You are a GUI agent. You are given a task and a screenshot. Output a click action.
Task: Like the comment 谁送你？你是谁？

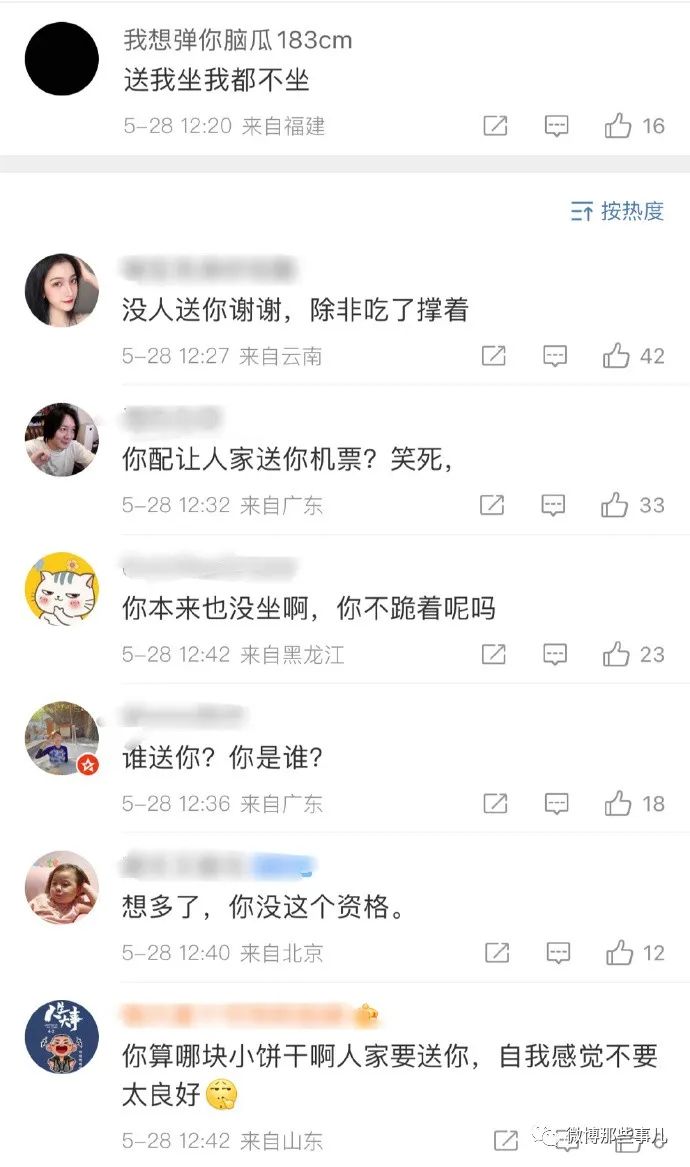click(x=619, y=803)
